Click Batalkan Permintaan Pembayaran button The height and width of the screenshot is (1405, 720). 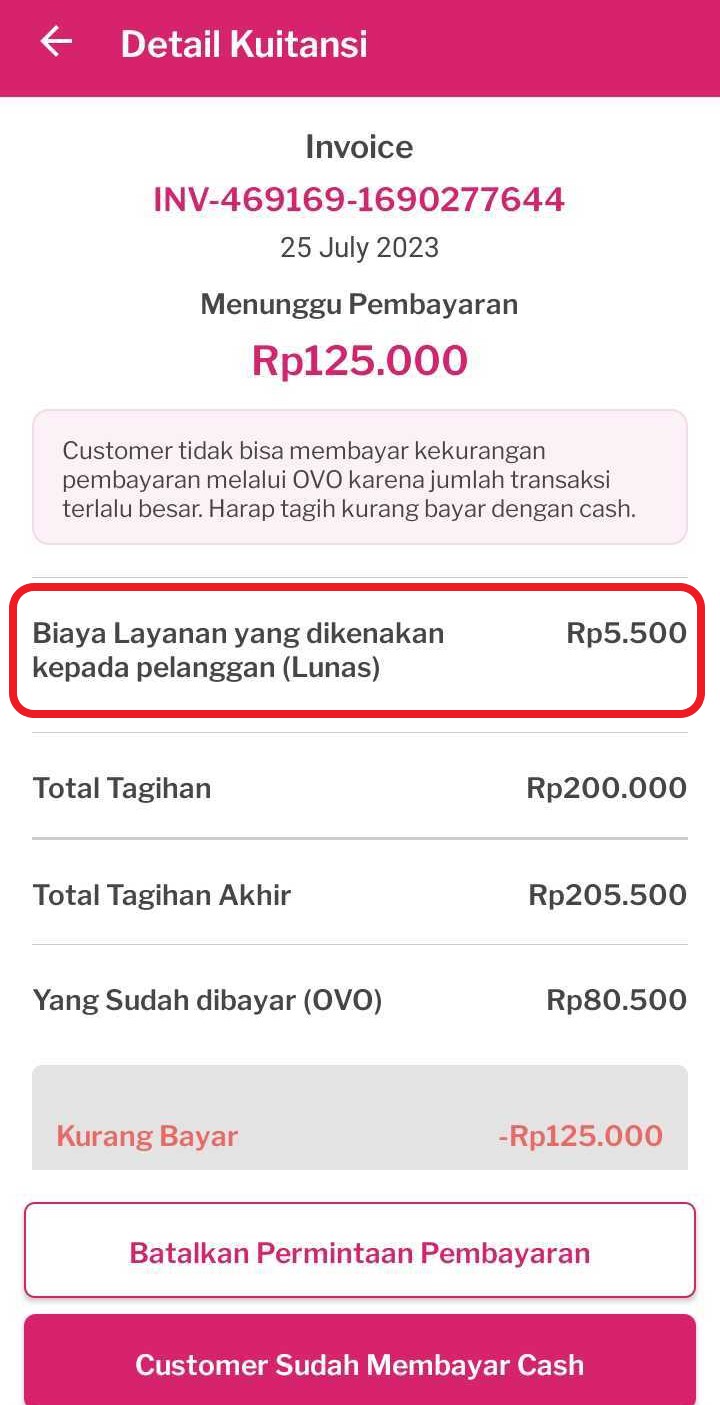(359, 1251)
